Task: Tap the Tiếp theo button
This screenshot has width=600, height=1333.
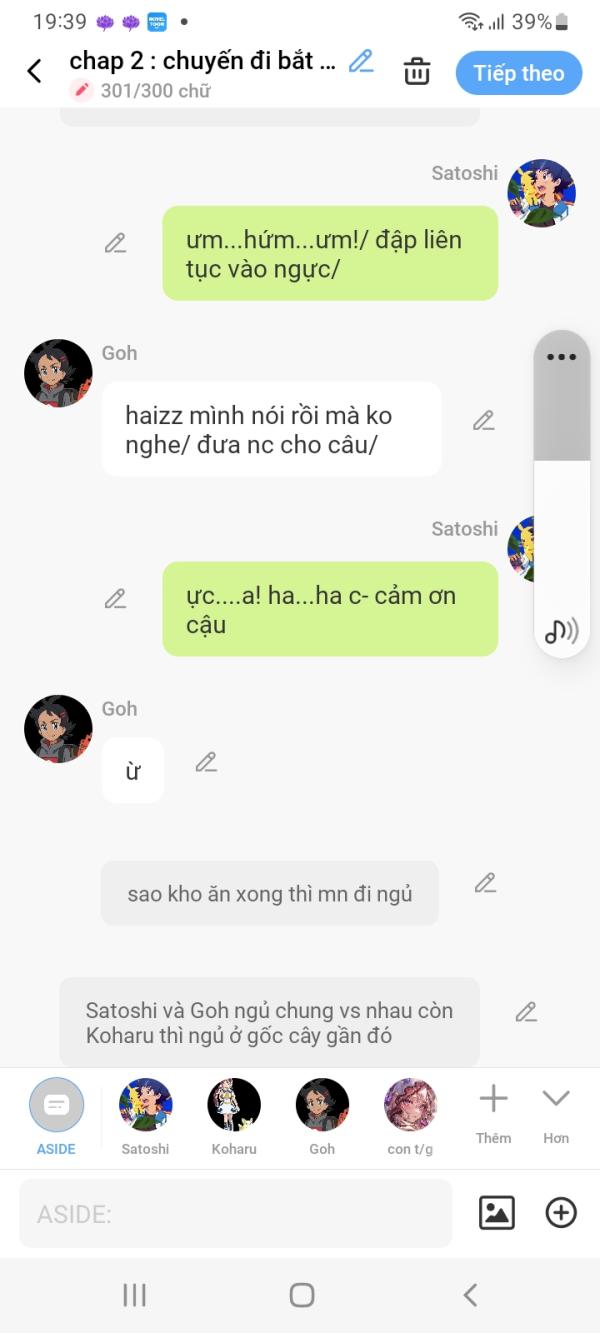Action: pyautogui.click(x=518, y=73)
